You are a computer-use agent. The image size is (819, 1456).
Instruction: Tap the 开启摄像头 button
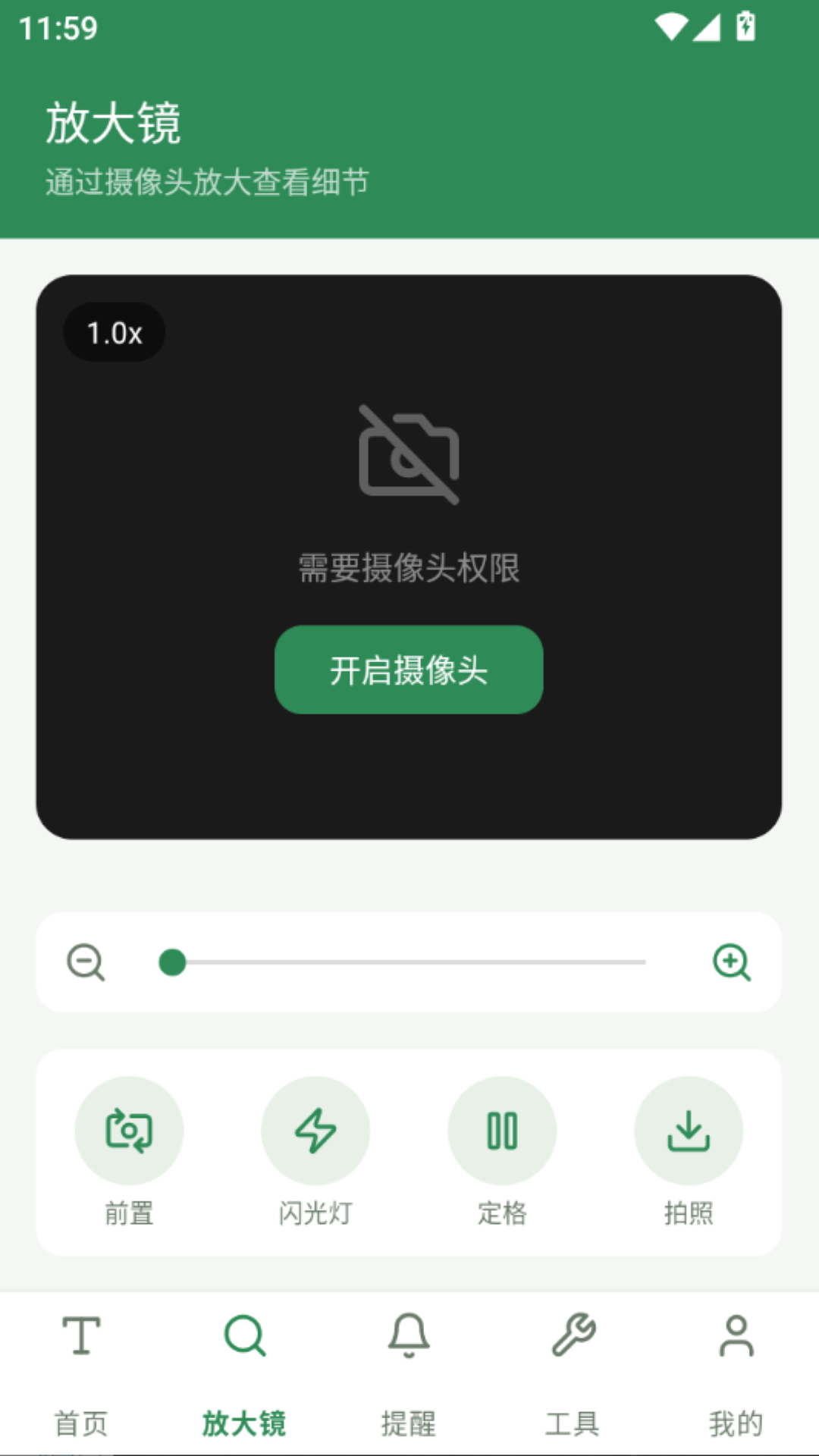point(409,670)
